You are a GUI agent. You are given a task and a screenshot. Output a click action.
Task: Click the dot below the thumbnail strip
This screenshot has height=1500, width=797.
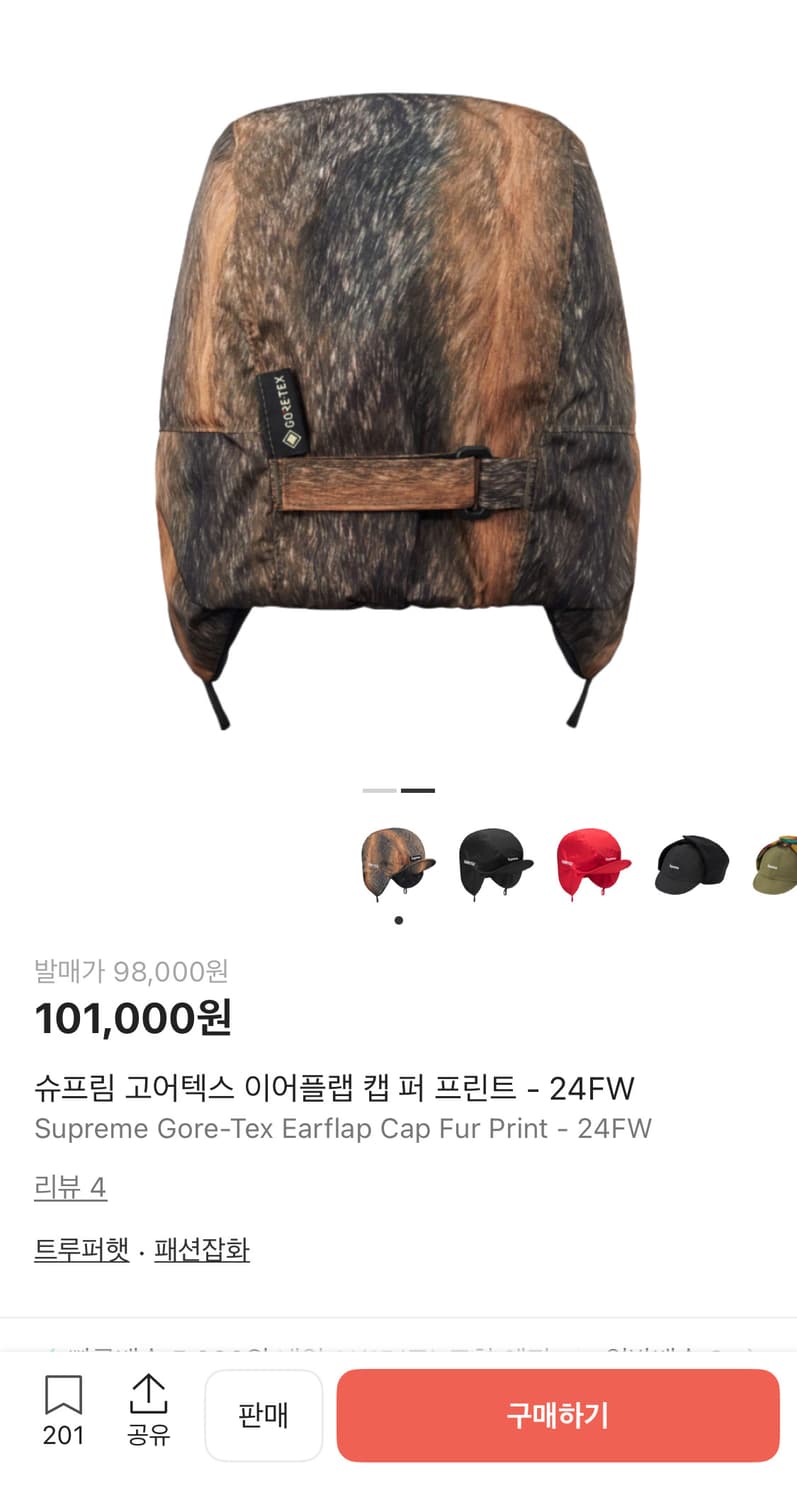397,919
